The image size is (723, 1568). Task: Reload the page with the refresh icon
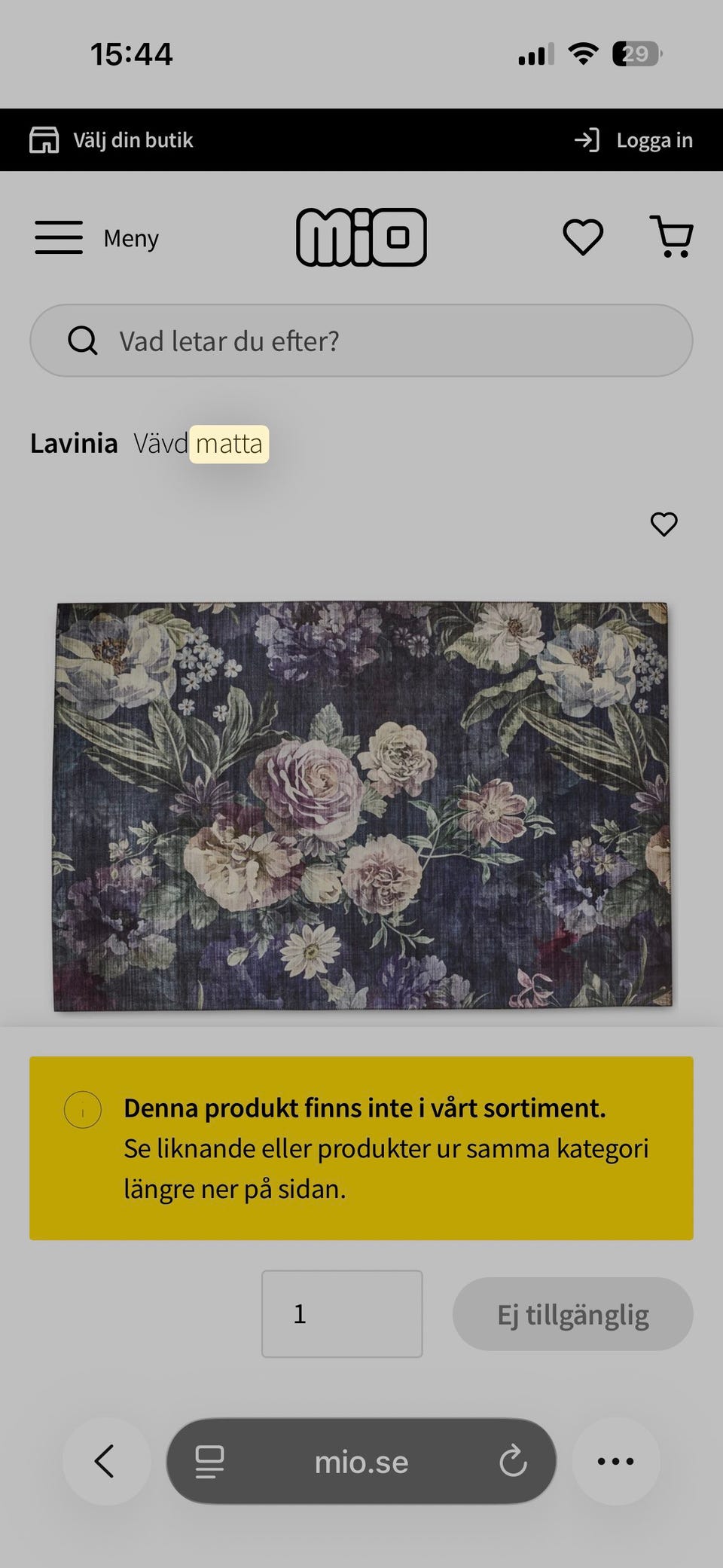(514, 1460)
